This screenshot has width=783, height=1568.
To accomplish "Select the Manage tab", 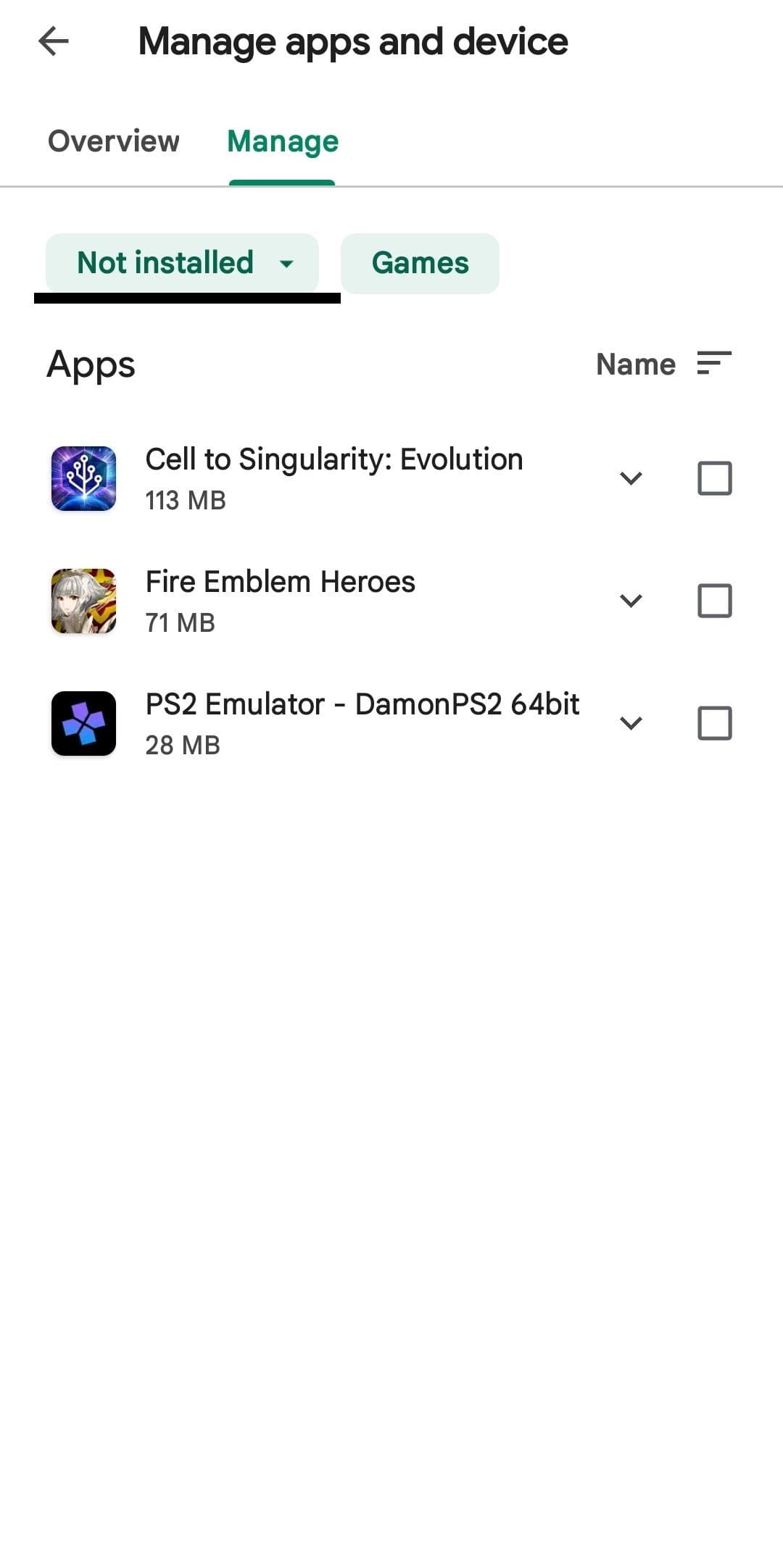I will coord(281,141).
